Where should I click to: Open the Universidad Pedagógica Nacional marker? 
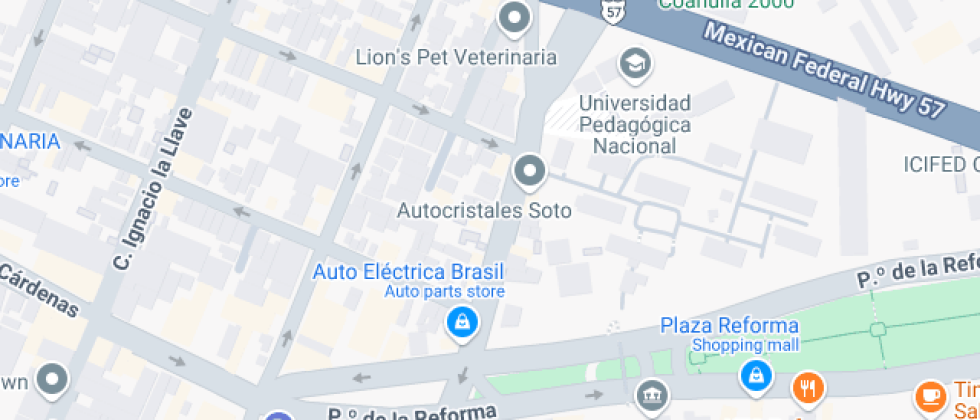pyautogui.click(x=634, y=64)
